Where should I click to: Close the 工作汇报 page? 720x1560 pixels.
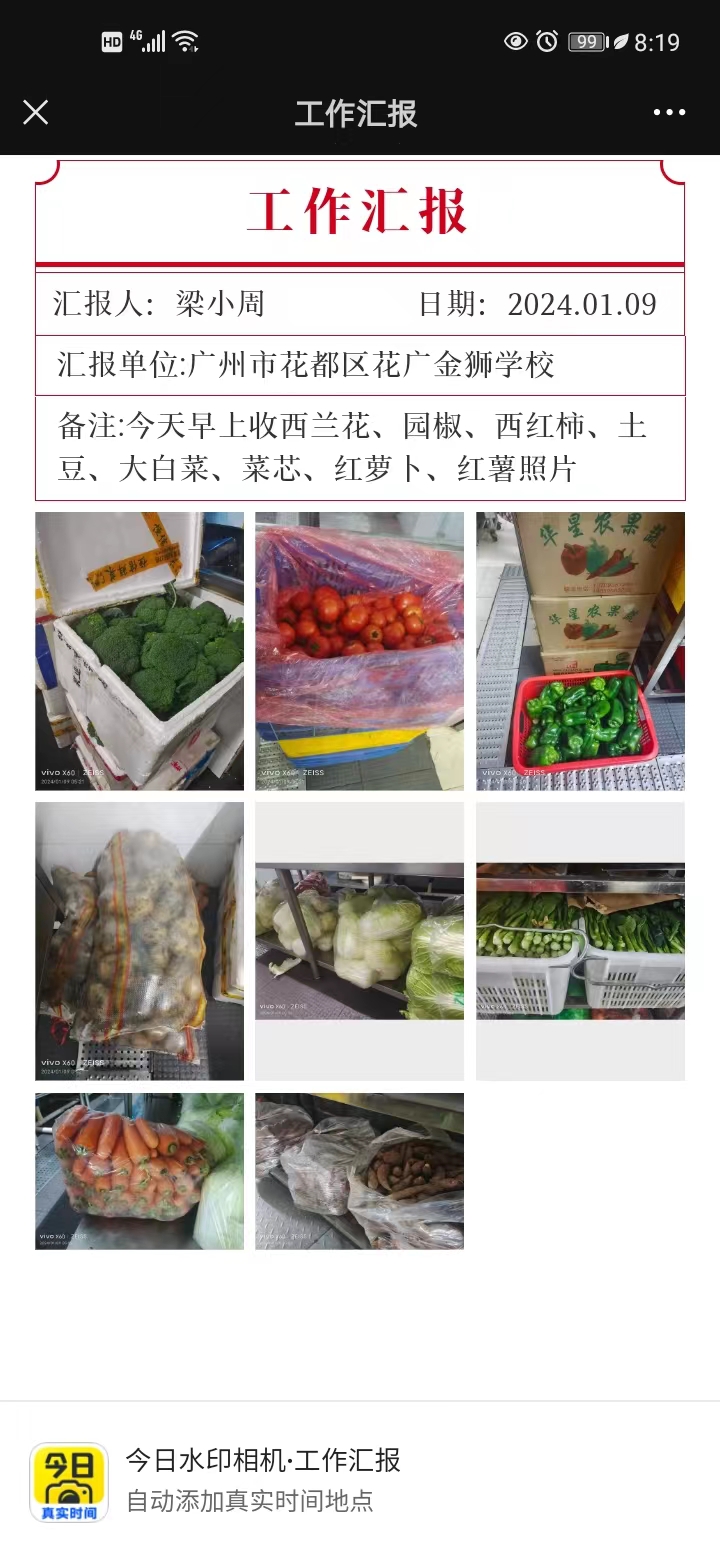(36, 112)
